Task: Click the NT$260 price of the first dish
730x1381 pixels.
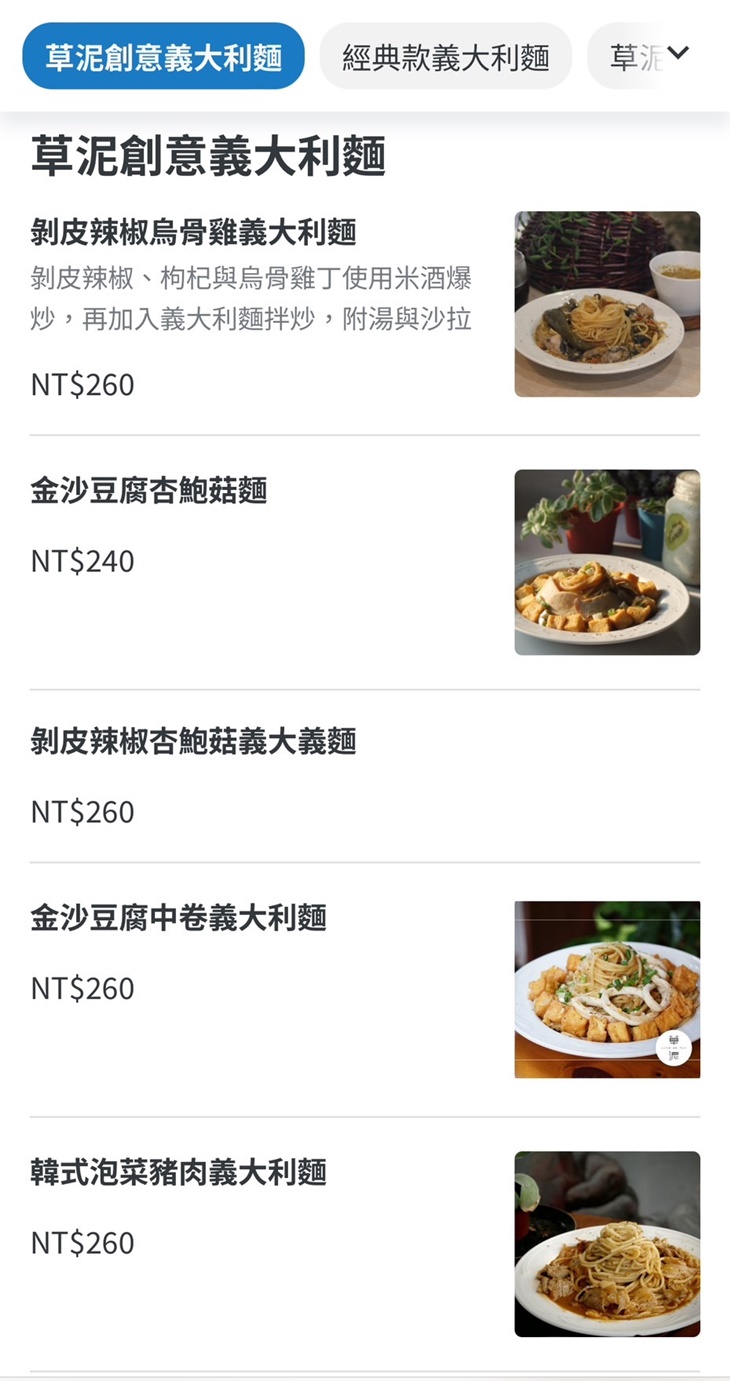Action: pos(80,385)
